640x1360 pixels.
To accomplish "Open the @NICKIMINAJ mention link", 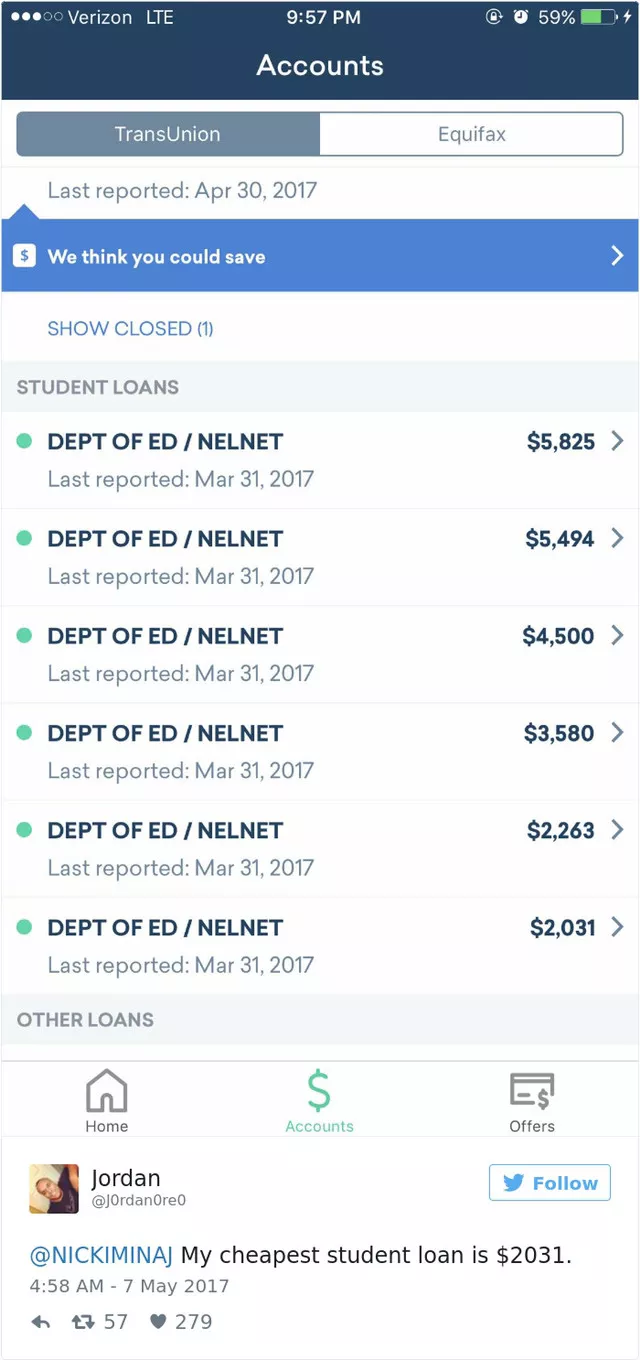I will pyautogui.click(x=103, y=1255).
